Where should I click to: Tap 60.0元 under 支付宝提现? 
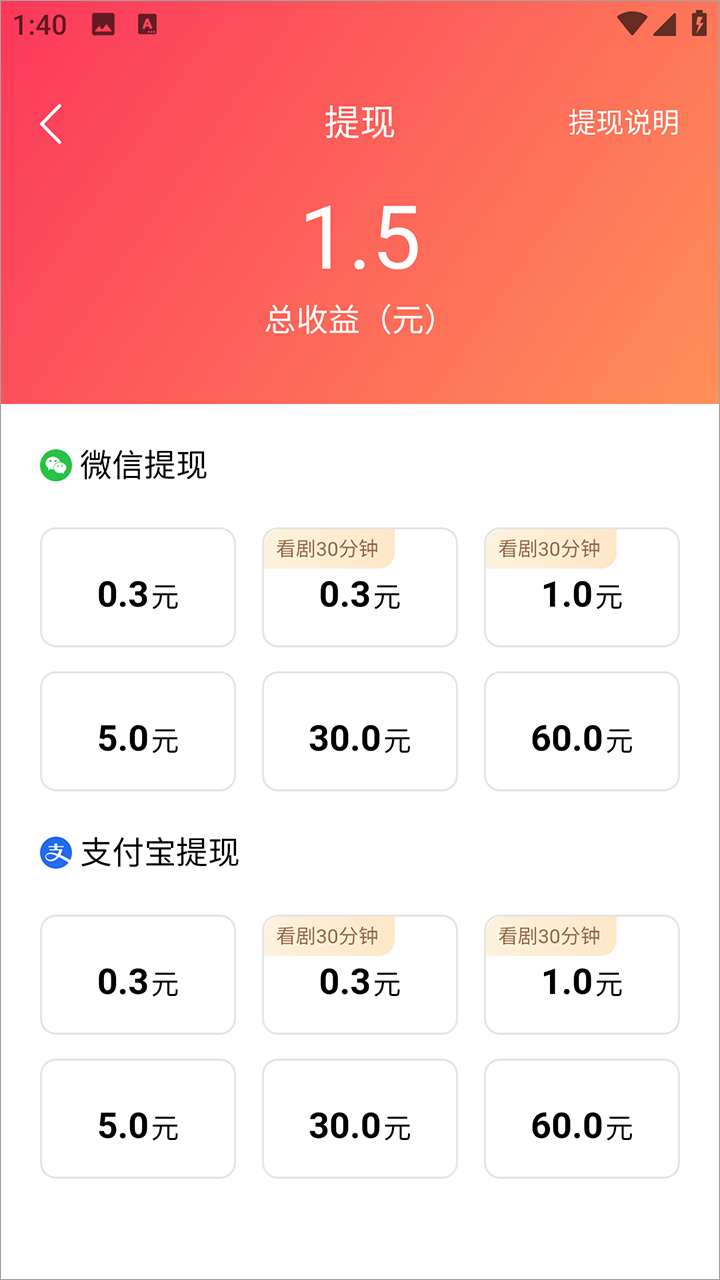click(x=582, y=1119)
